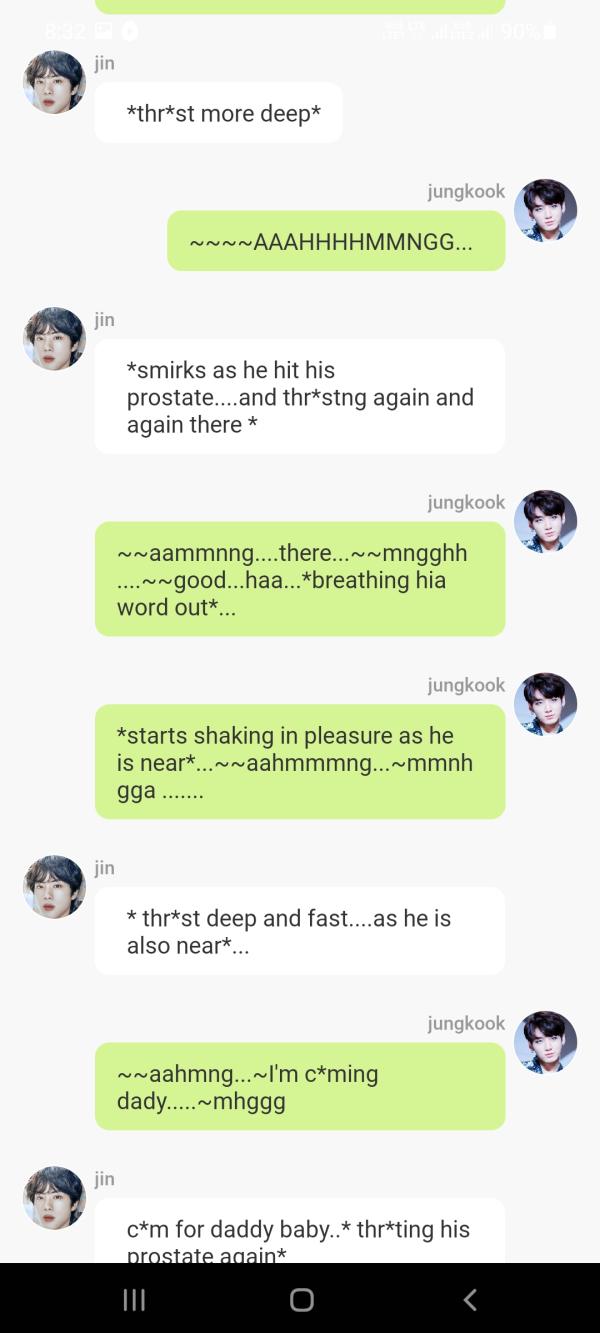Open the recent apps overview
The image size is (600, 1333).
134,1299
